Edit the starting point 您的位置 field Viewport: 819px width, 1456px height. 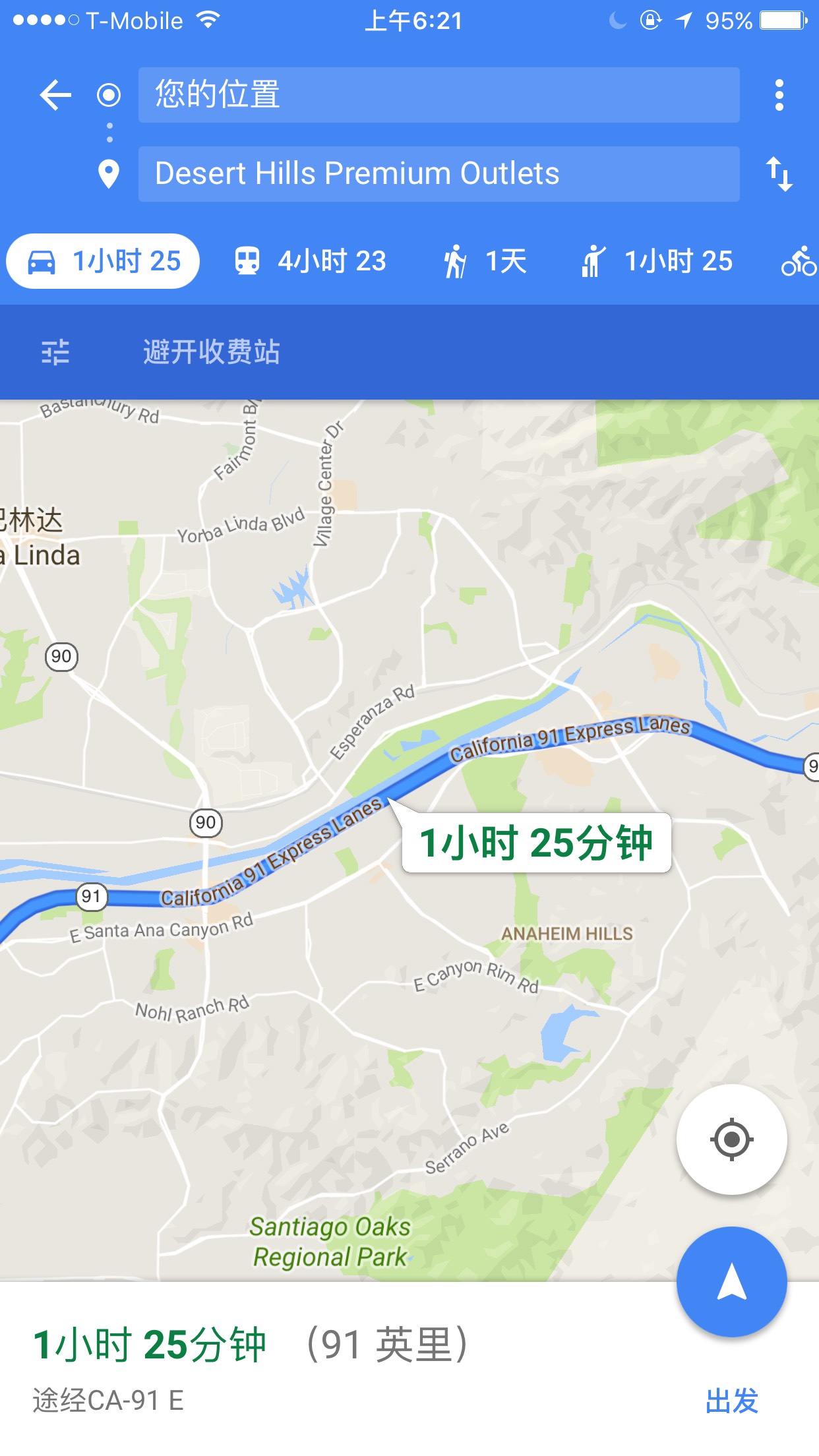438,95
